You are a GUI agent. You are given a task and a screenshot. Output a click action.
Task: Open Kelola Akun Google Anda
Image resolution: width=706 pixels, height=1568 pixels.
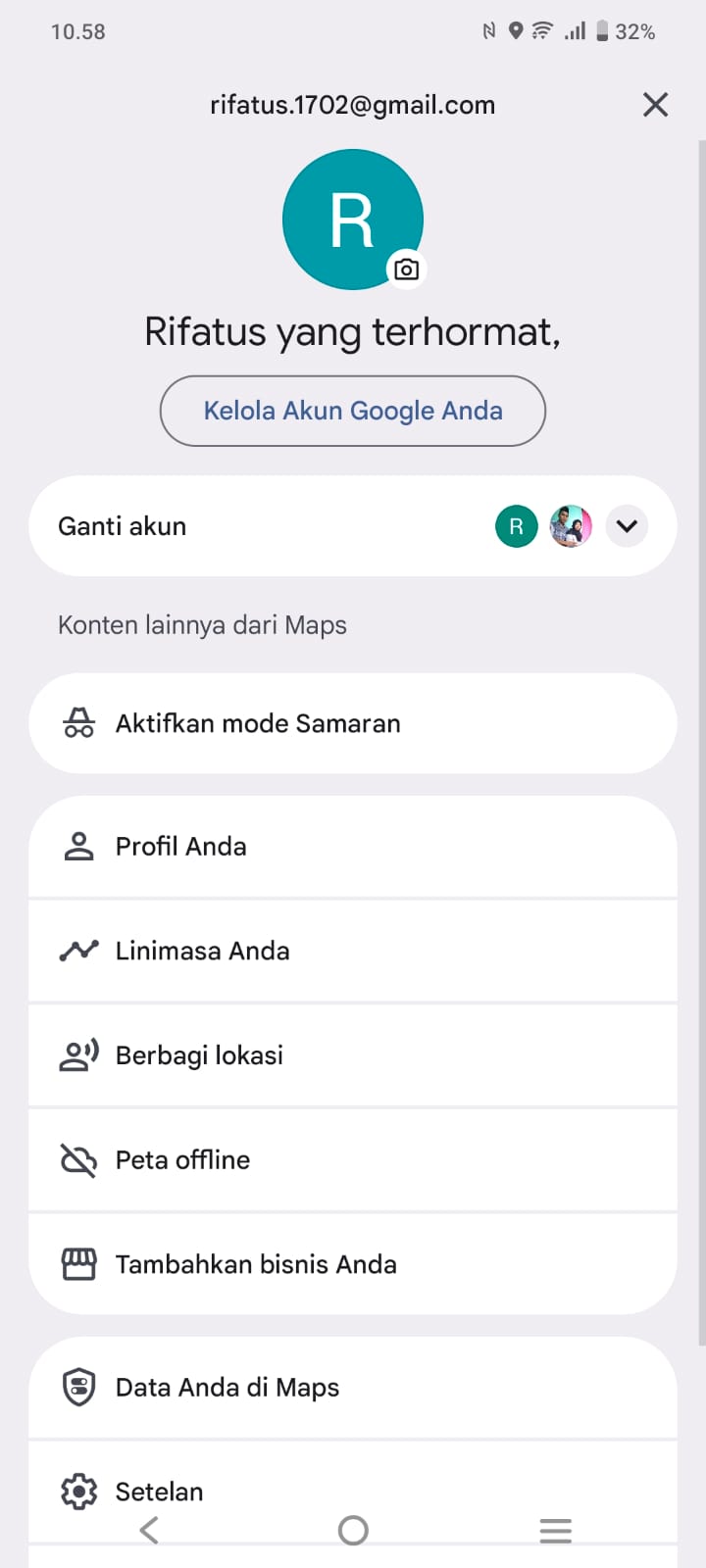pos(353,411)
